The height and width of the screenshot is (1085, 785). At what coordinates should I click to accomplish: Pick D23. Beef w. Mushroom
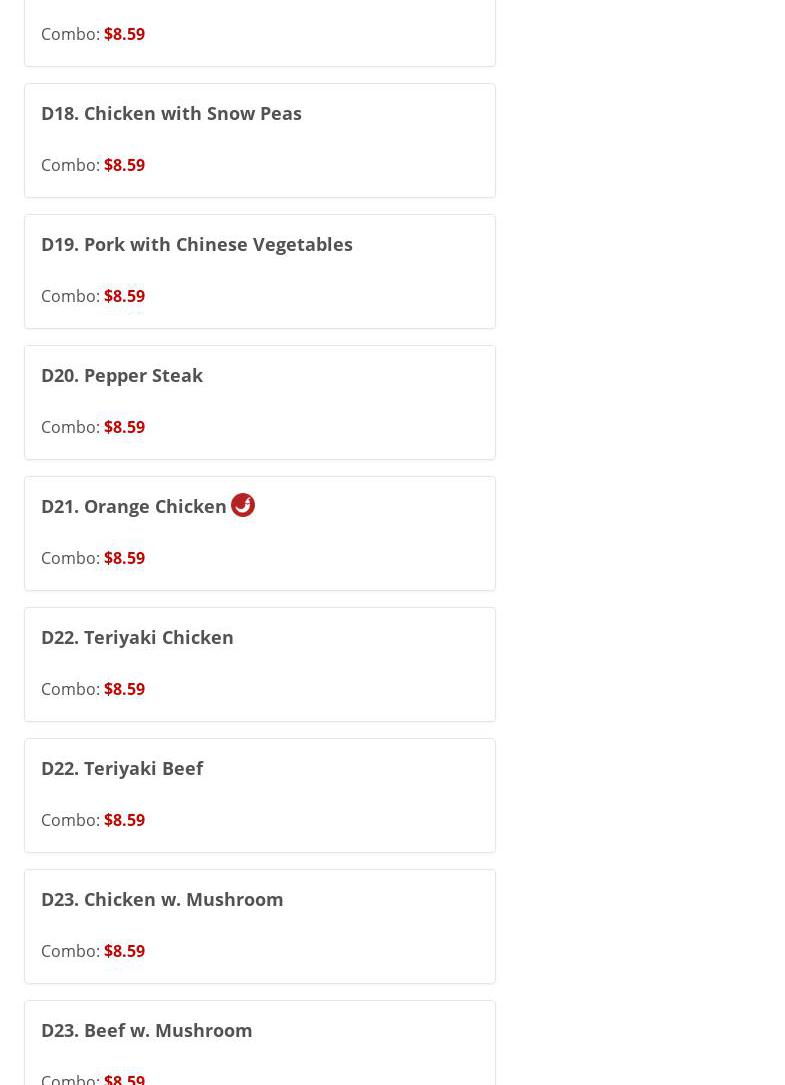click(x=147, y=1031)
